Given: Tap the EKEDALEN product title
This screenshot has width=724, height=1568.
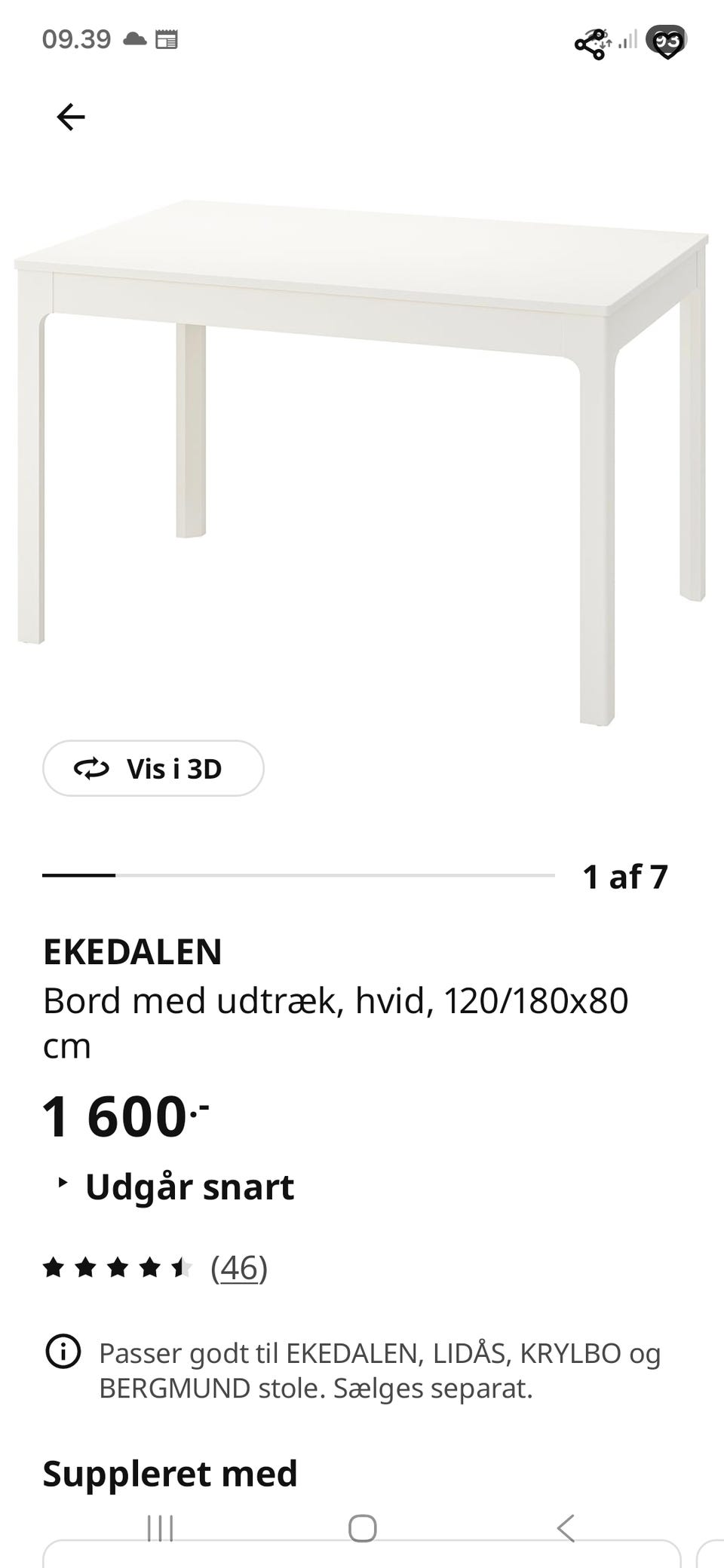Looking at the screenshot, I should coord(132,952).
